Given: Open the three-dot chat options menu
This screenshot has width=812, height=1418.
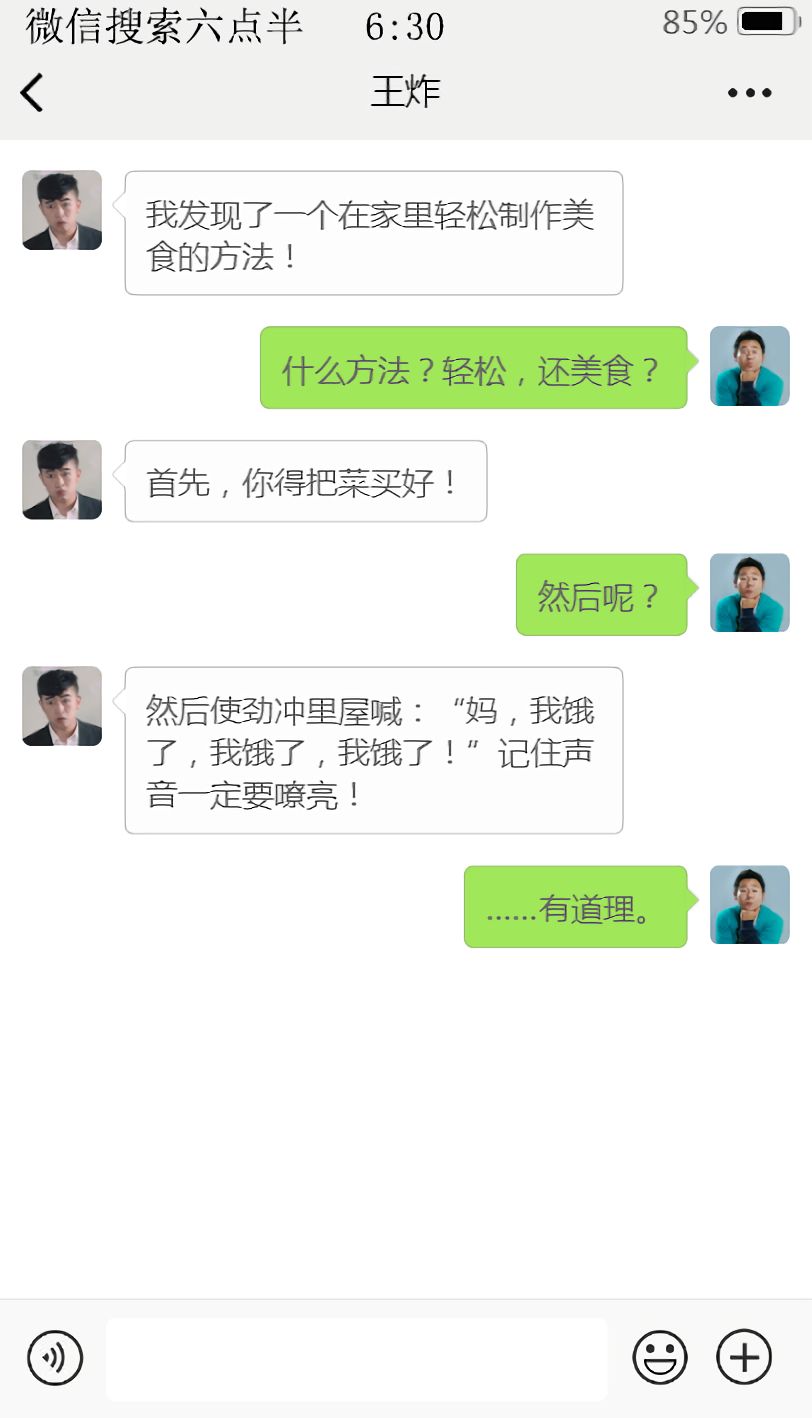Looking at the screenshot, I should (749, 93).
